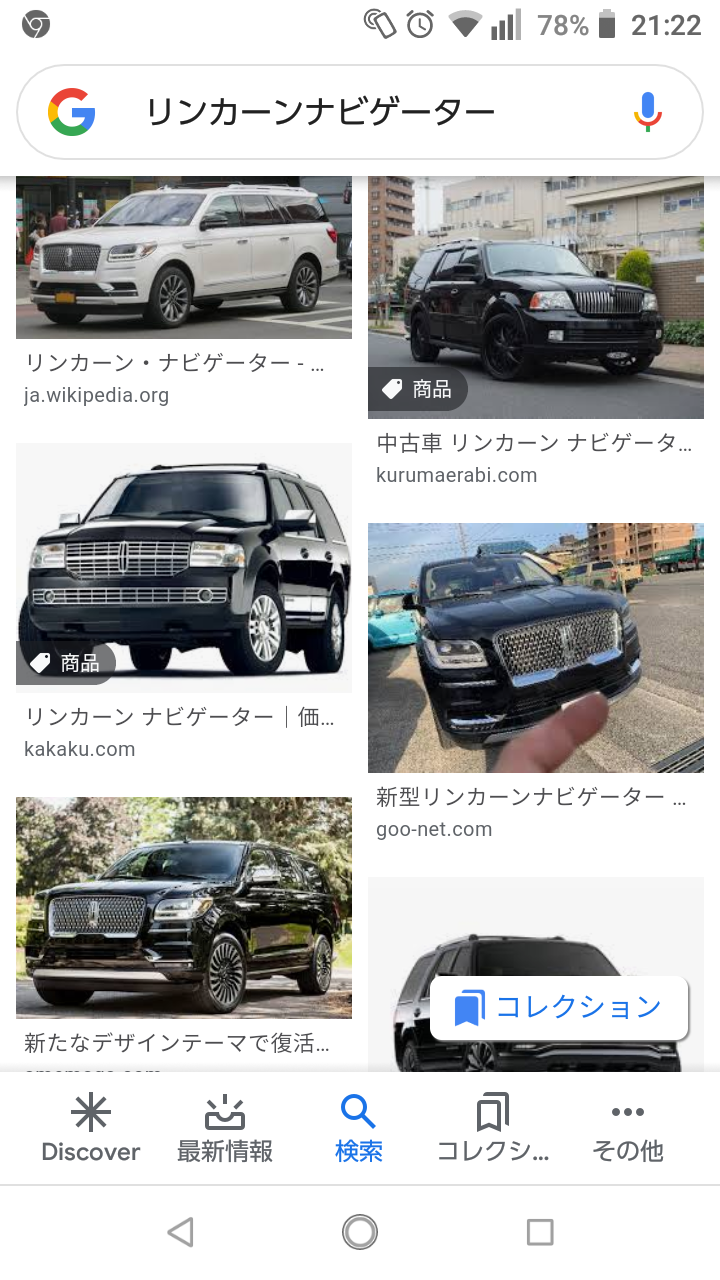Open the kurumaerabi.com used car result

click(535, 298)
